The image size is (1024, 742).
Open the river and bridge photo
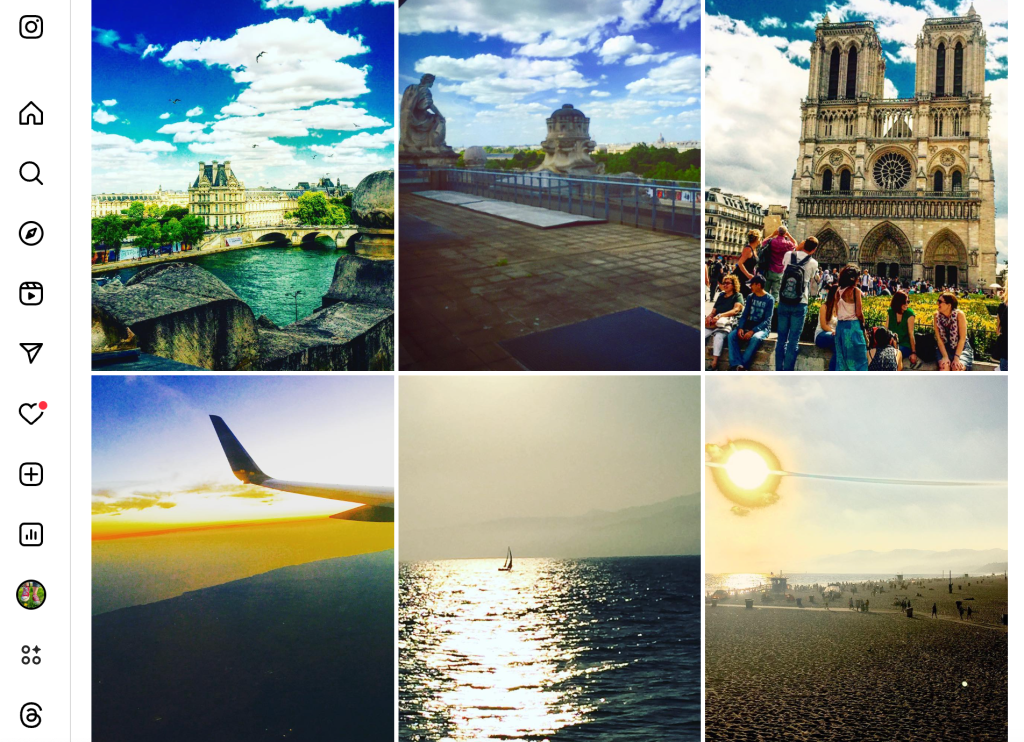pos(242,185)
